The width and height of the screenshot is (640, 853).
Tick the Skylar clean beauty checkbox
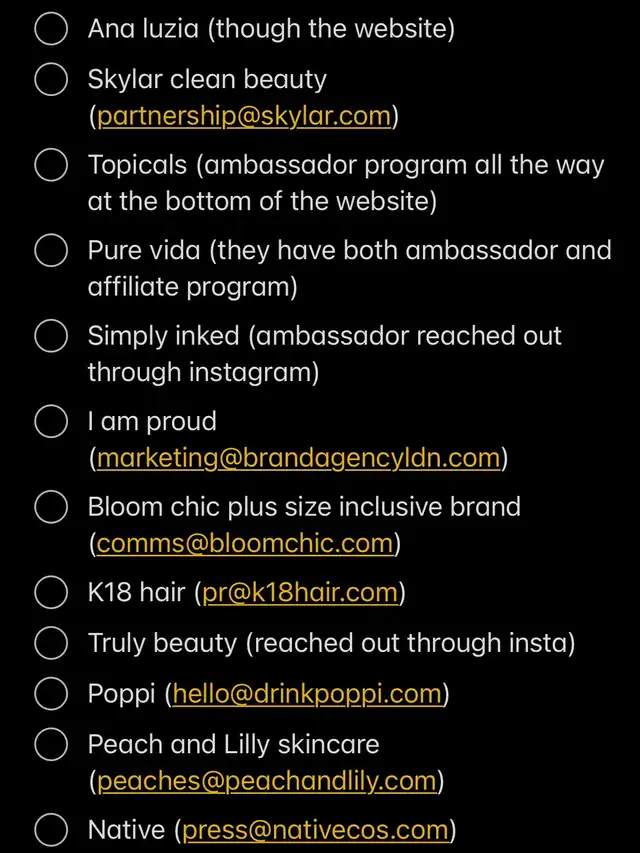click(51, 79)
